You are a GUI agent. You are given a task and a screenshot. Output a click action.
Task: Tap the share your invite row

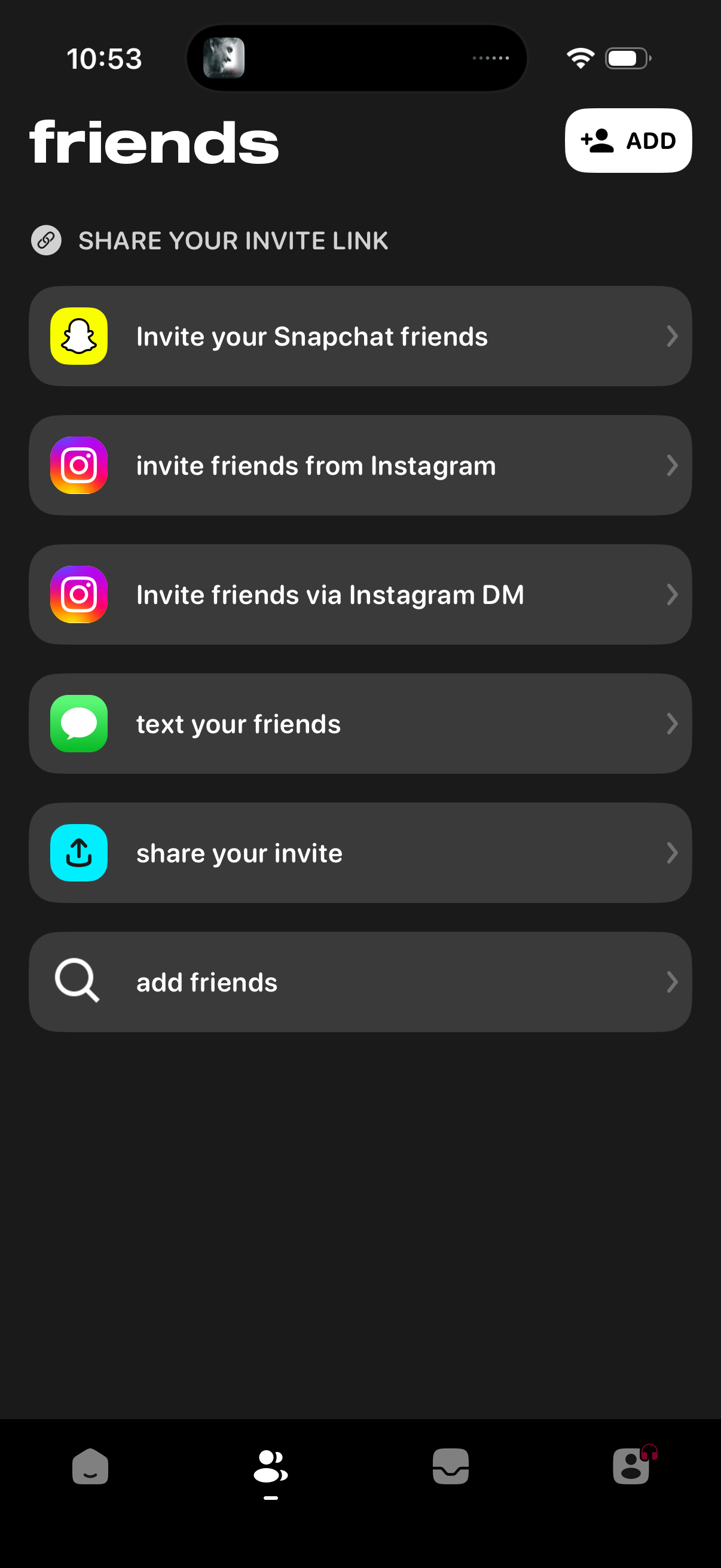click(x=360, y=853)
